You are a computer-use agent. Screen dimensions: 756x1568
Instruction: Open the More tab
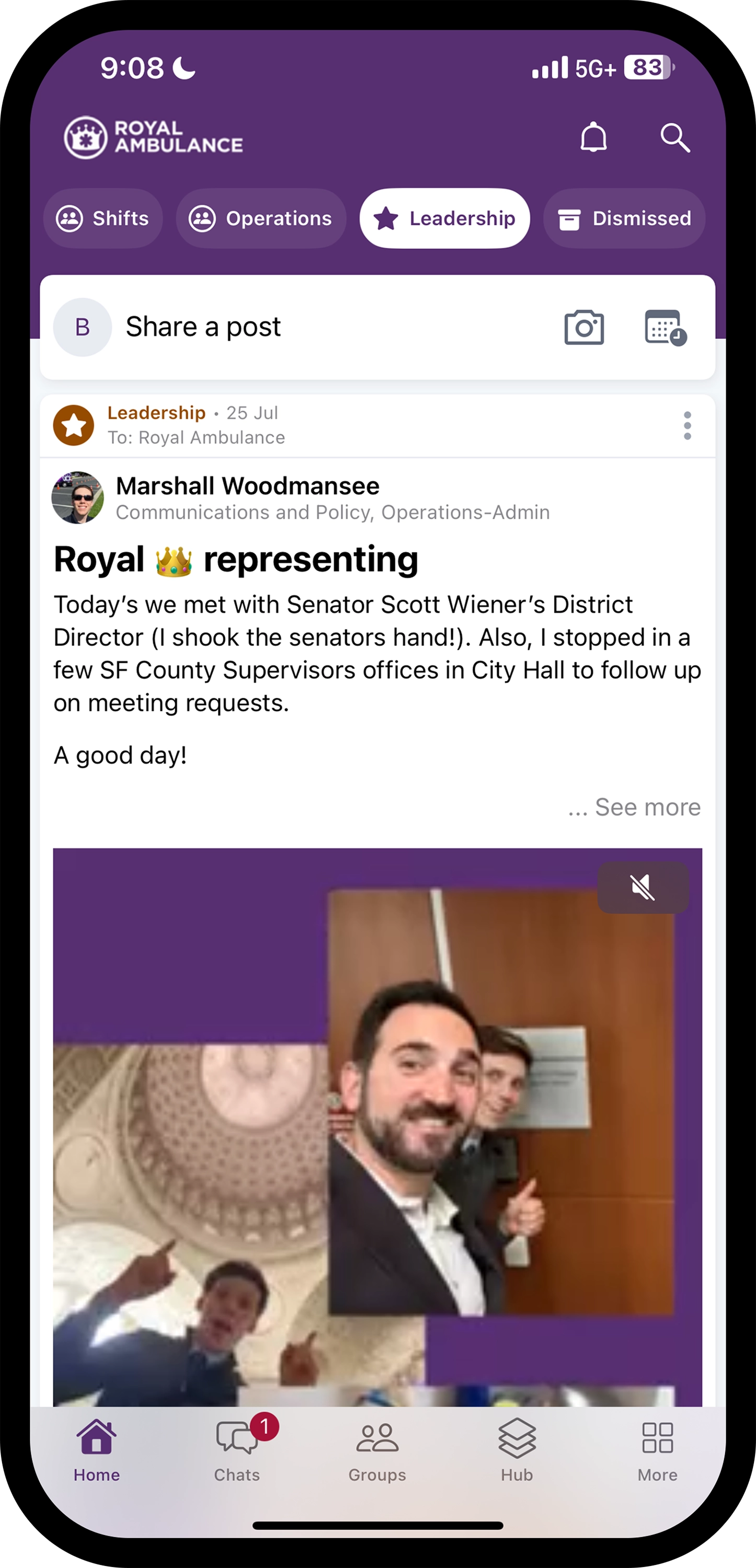coord(657,1451)
